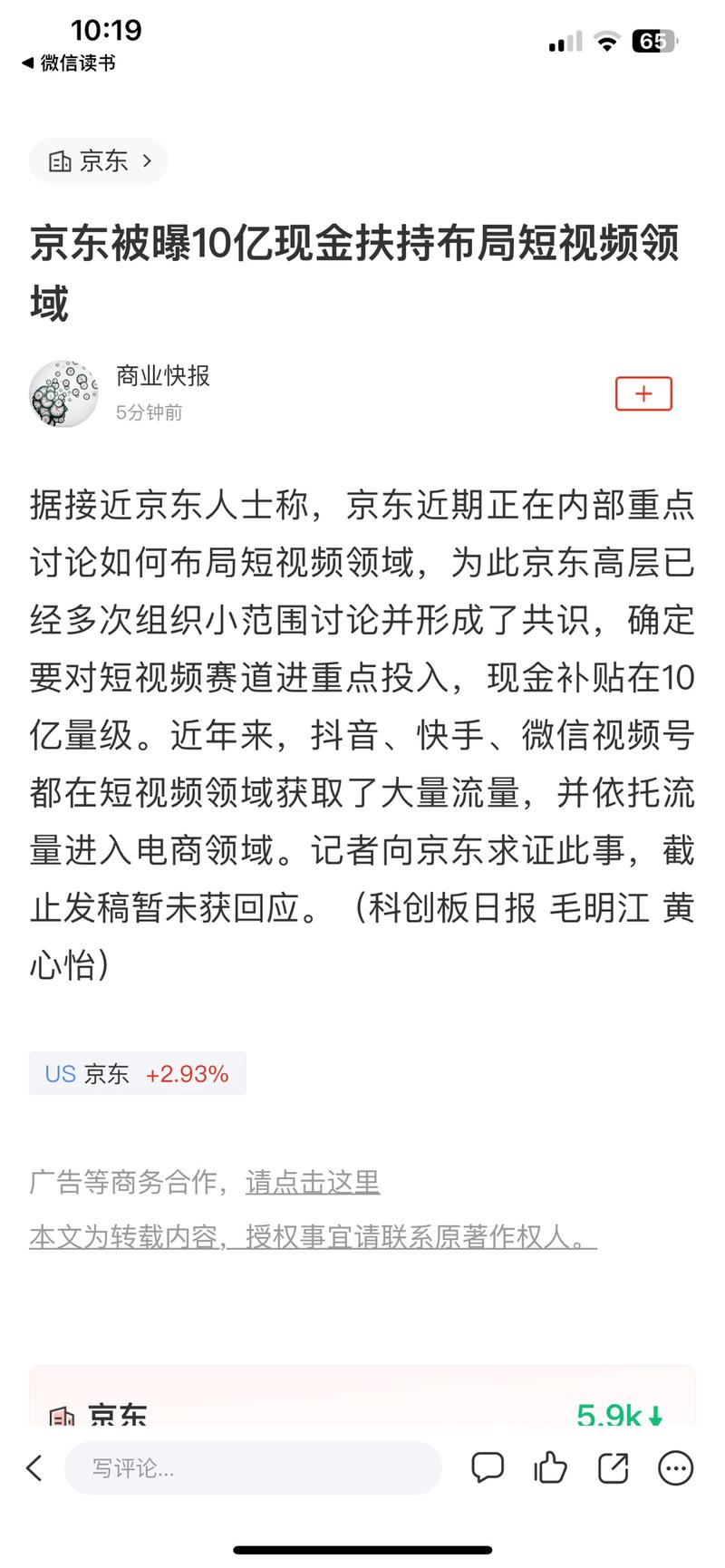Open 商业快报 author avatar
Image resolution: width=725 pixels, height=1568 pixels.
[x=63, y=393]
